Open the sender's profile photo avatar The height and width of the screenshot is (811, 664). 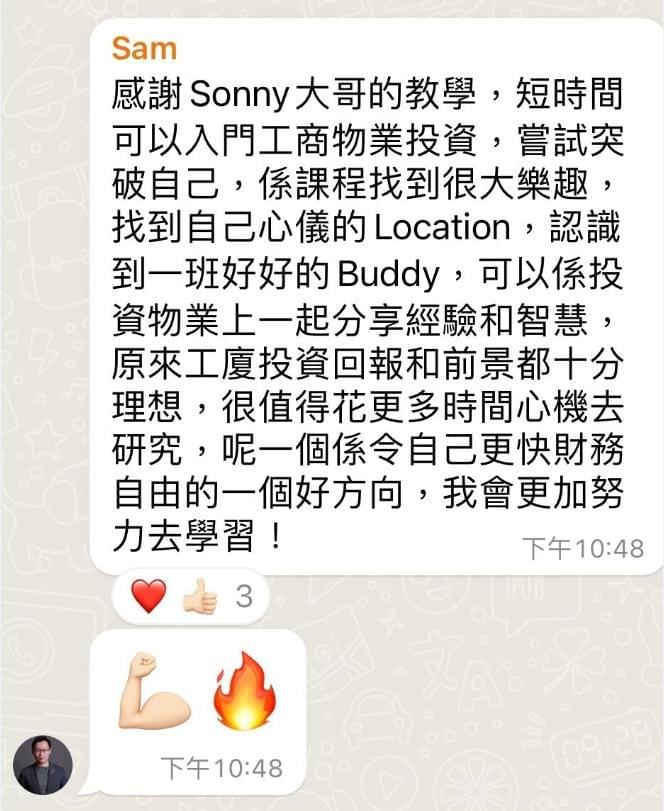(43, 766)
